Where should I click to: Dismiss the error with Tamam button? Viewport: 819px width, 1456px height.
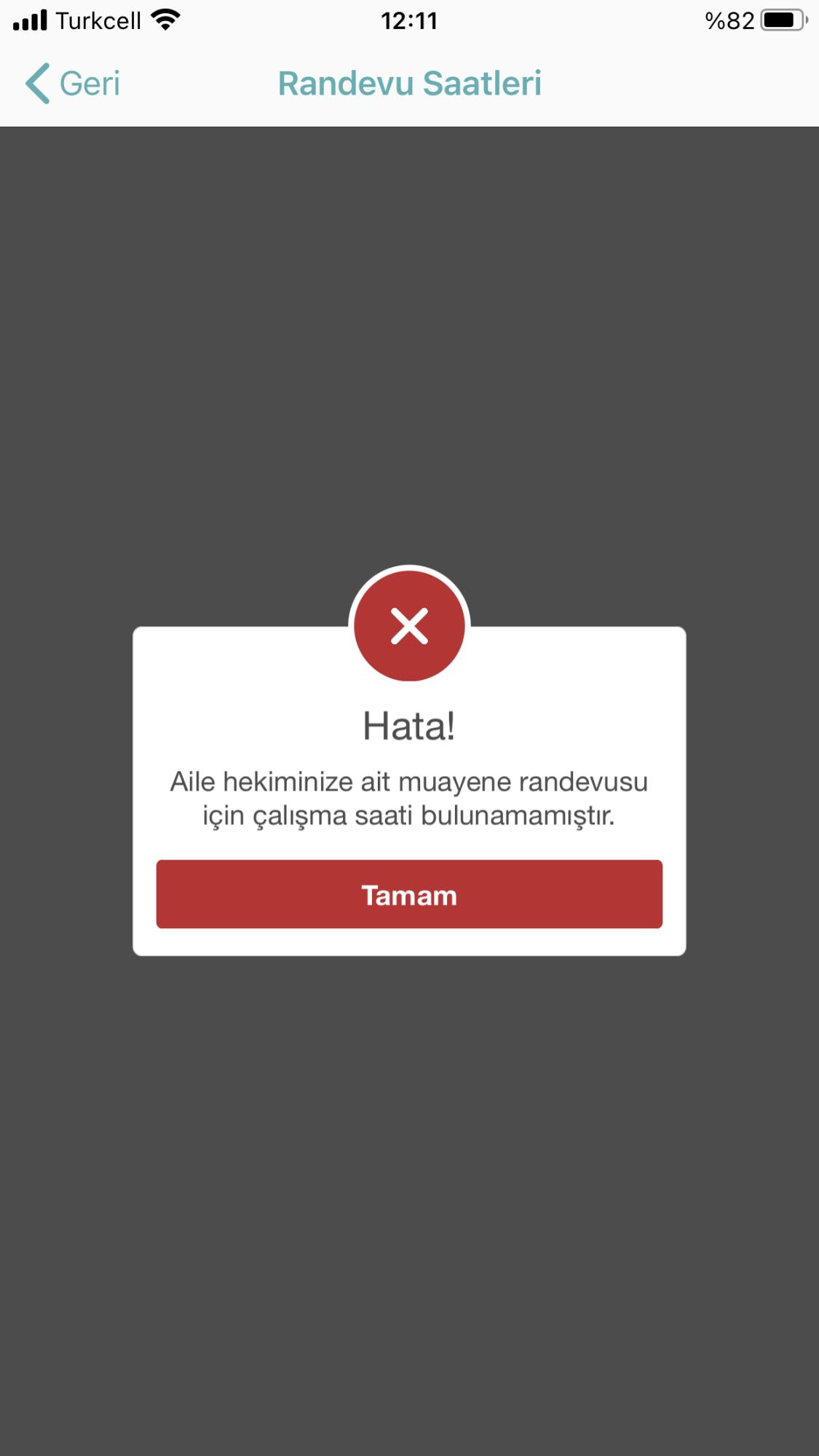coord(409,894)
